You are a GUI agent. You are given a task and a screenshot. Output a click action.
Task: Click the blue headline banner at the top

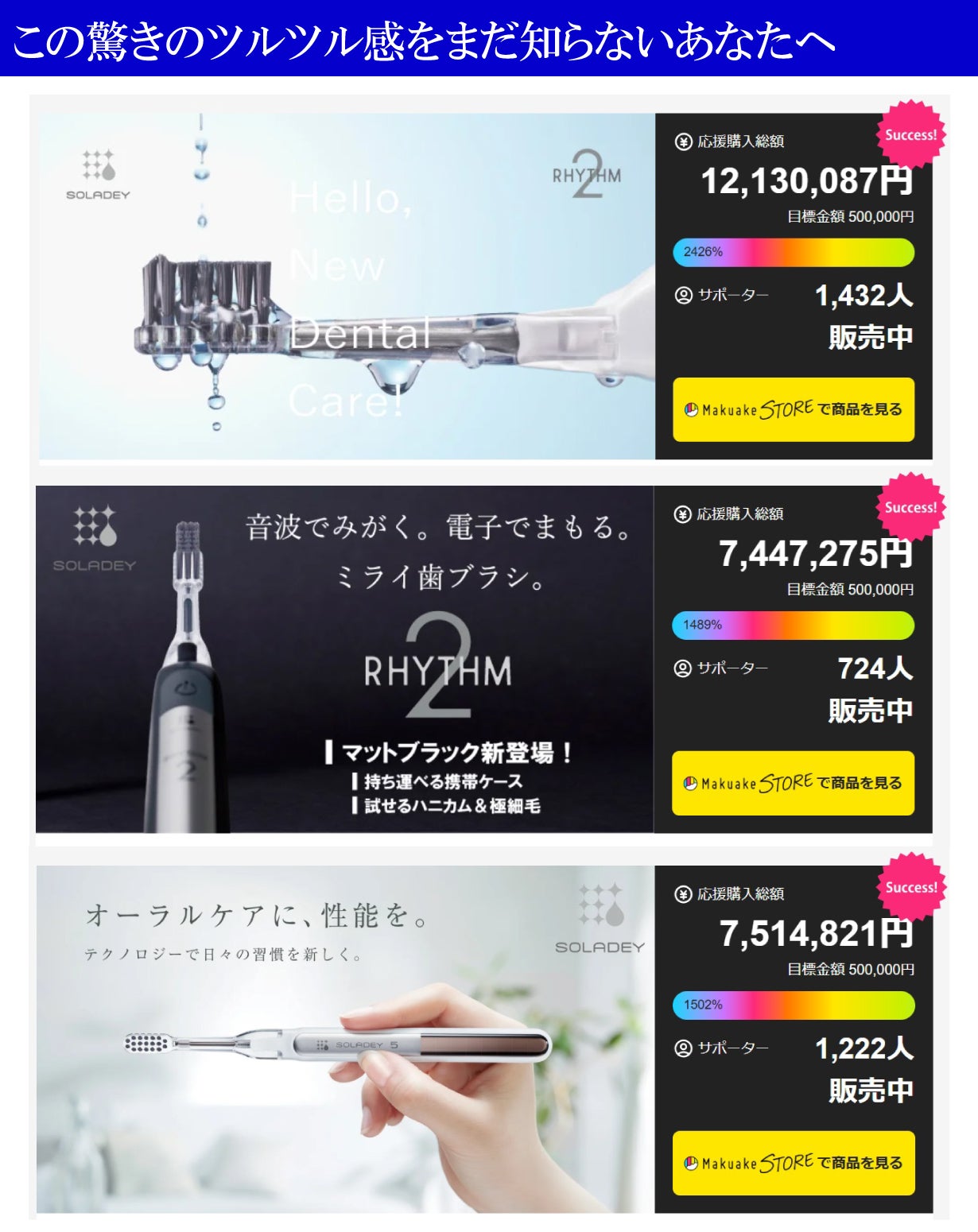pos(489,37)
